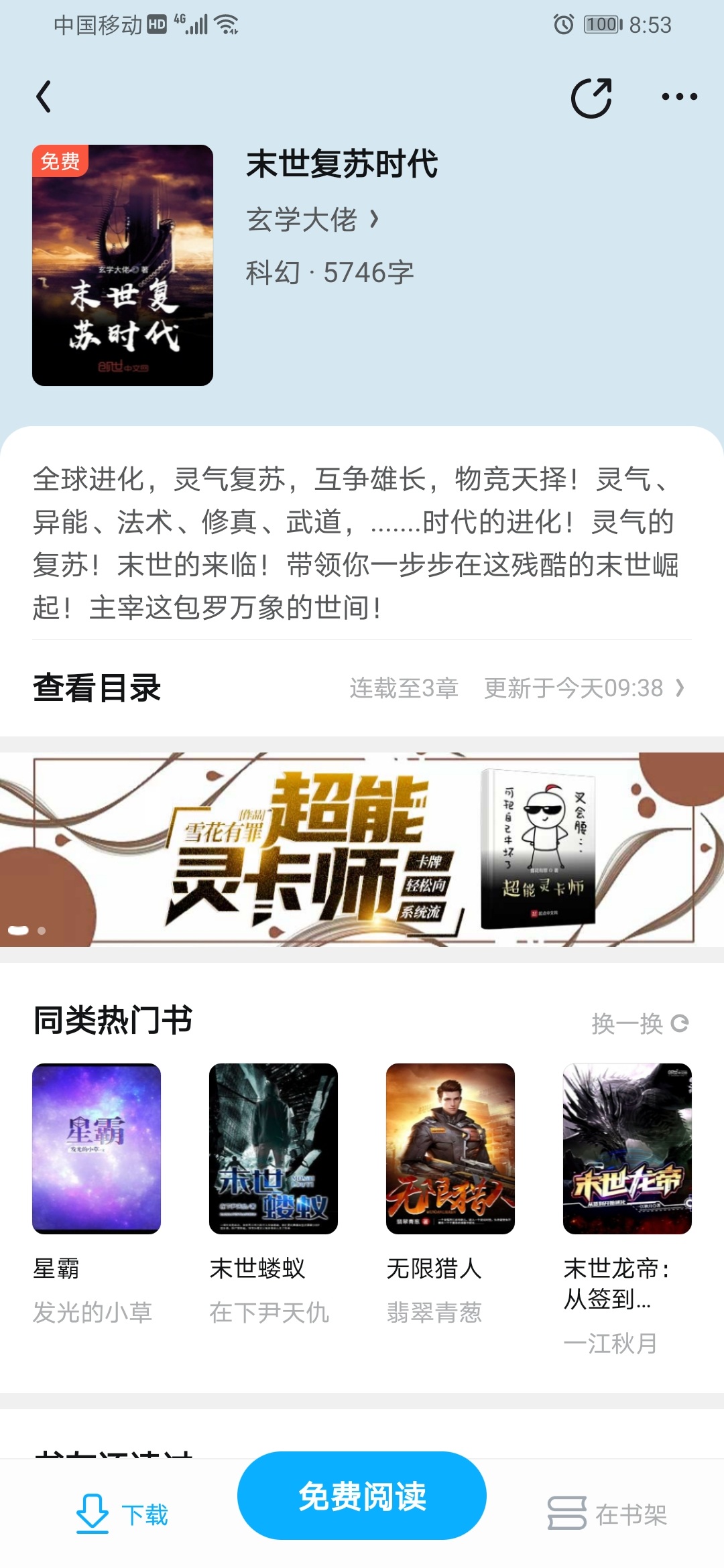724x1568 pixels.
Task: Start reading with 免费阅读
Action: 362,1496
